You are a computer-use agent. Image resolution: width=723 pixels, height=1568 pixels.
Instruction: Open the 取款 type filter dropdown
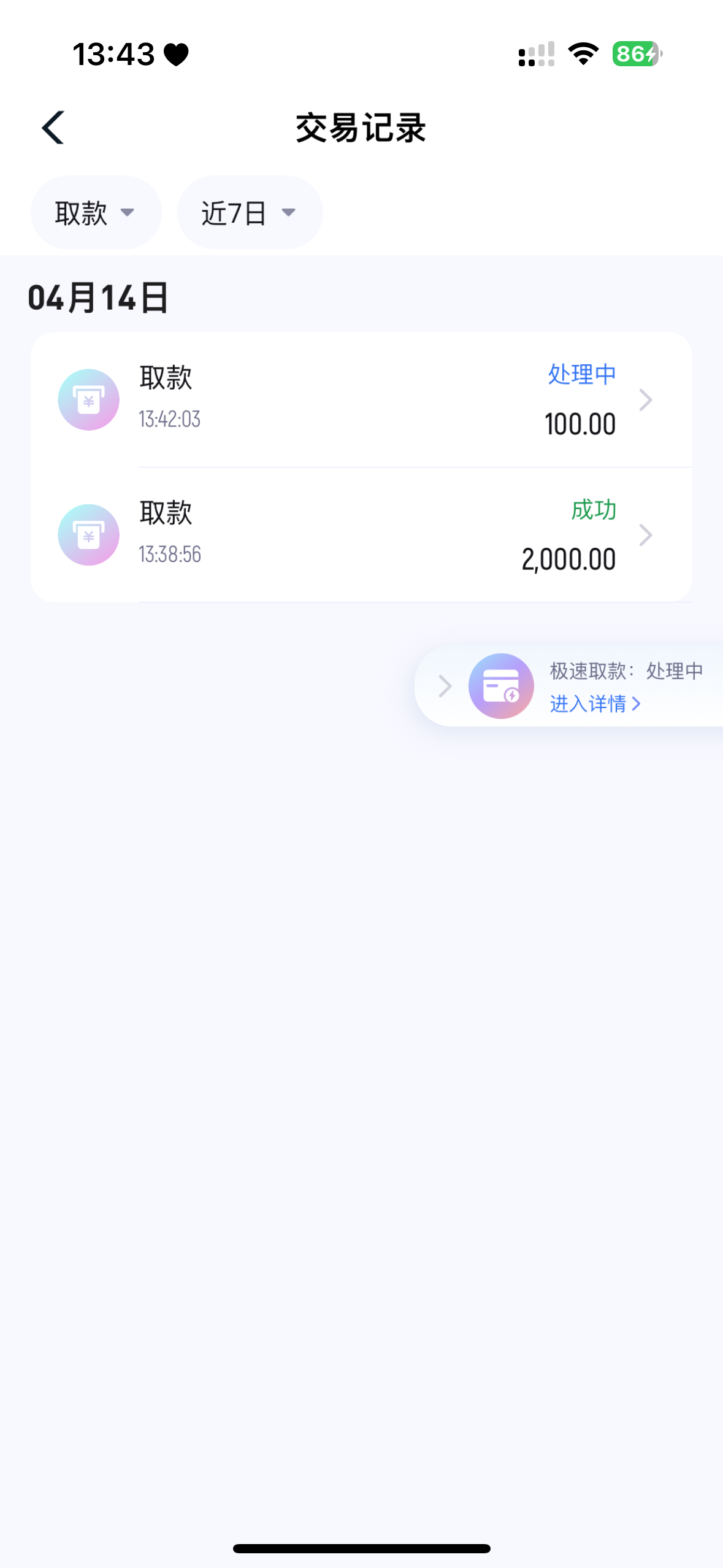point(96,213)
